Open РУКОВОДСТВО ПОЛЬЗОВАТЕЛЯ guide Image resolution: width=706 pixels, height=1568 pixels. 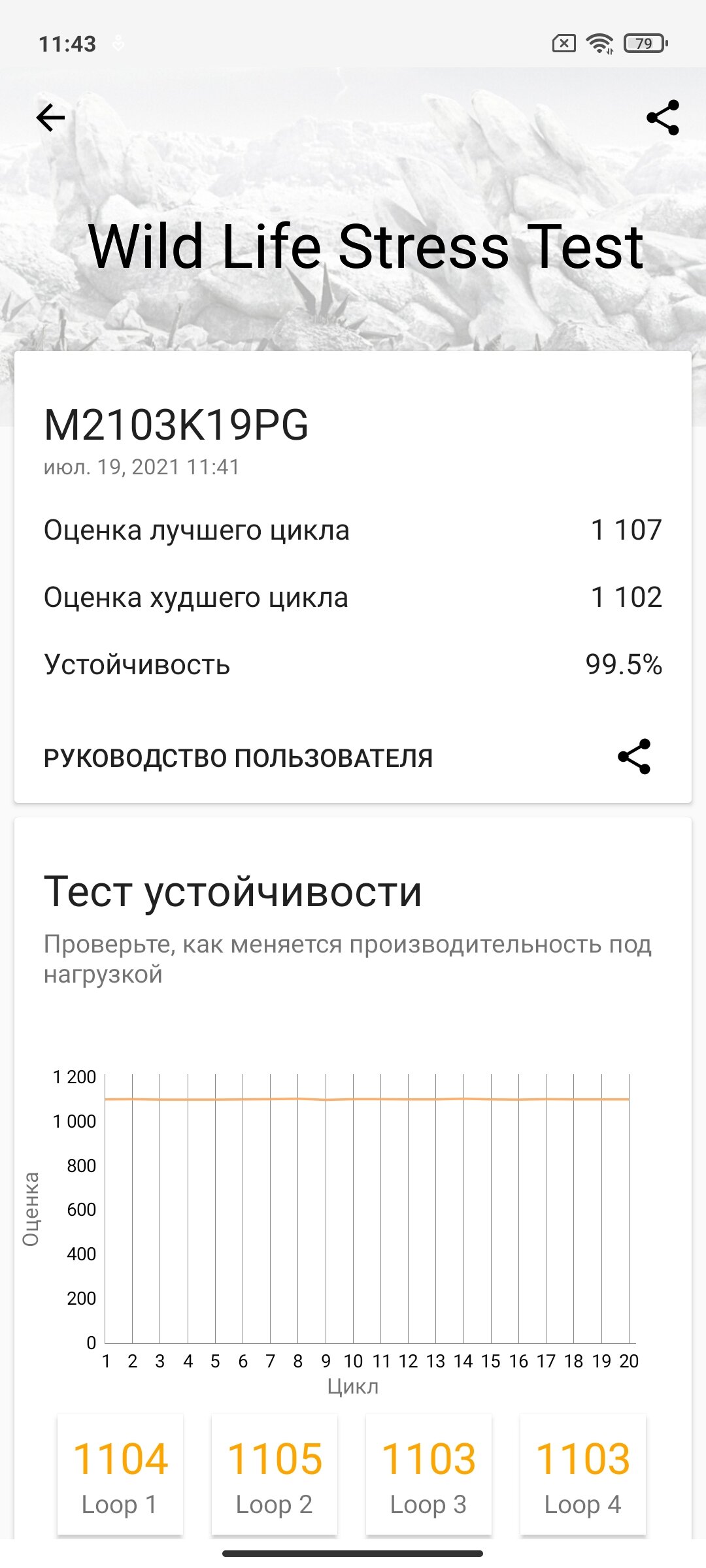click(x=238, y=758)
